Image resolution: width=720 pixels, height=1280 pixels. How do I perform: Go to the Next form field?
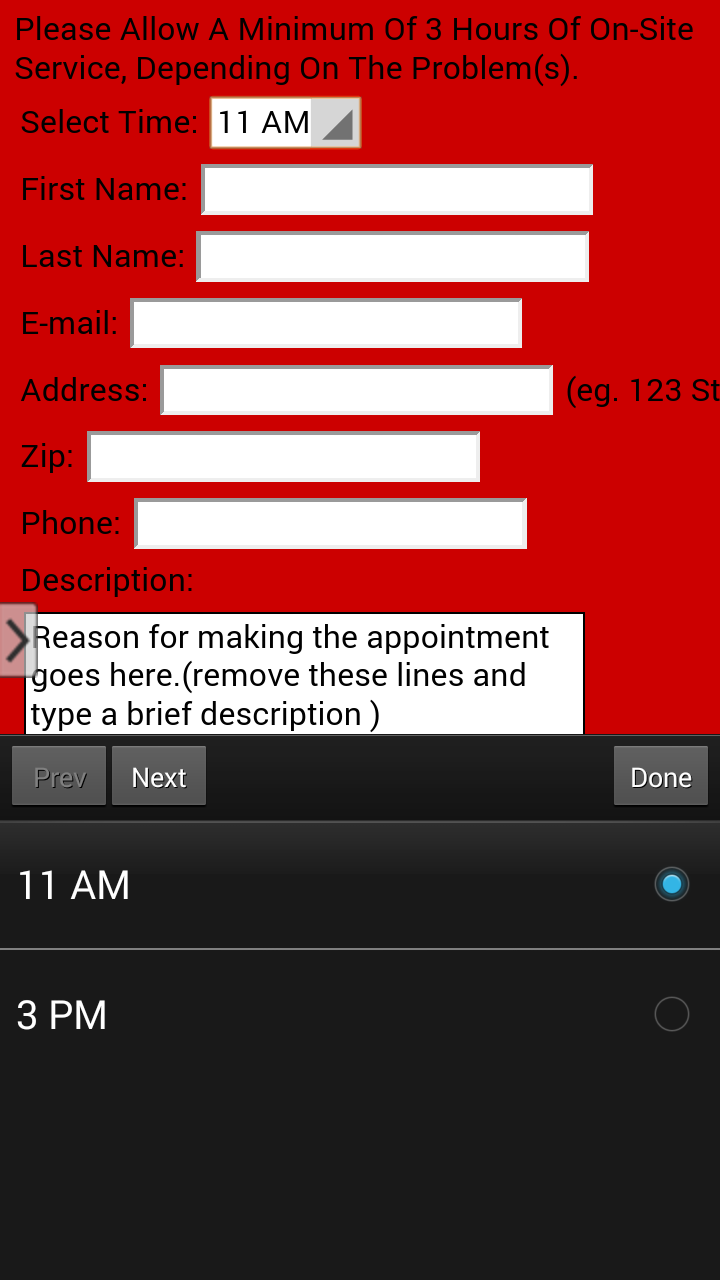(x=159, y=777)
